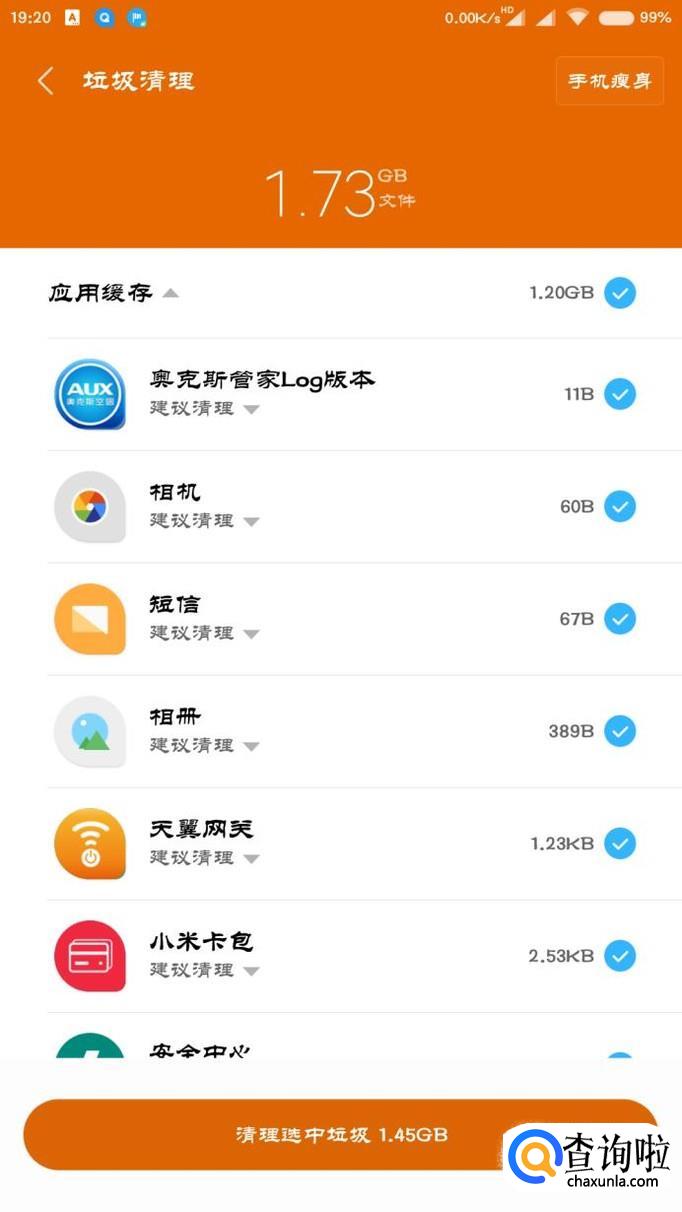Open 建议清理 dropdown under 天翼网关
Image resolution: width=682 pixels, height=1212 pixels.
[251, 858]
